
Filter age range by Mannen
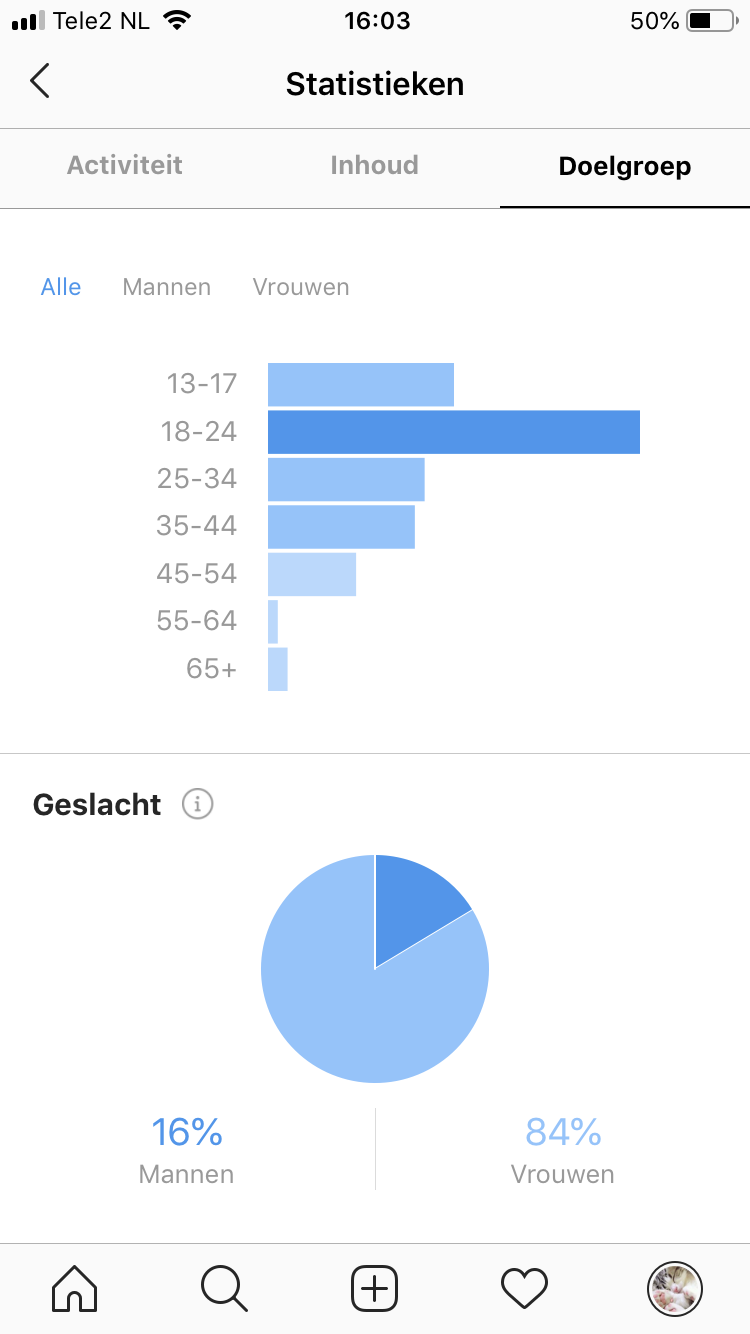point(167,287)
